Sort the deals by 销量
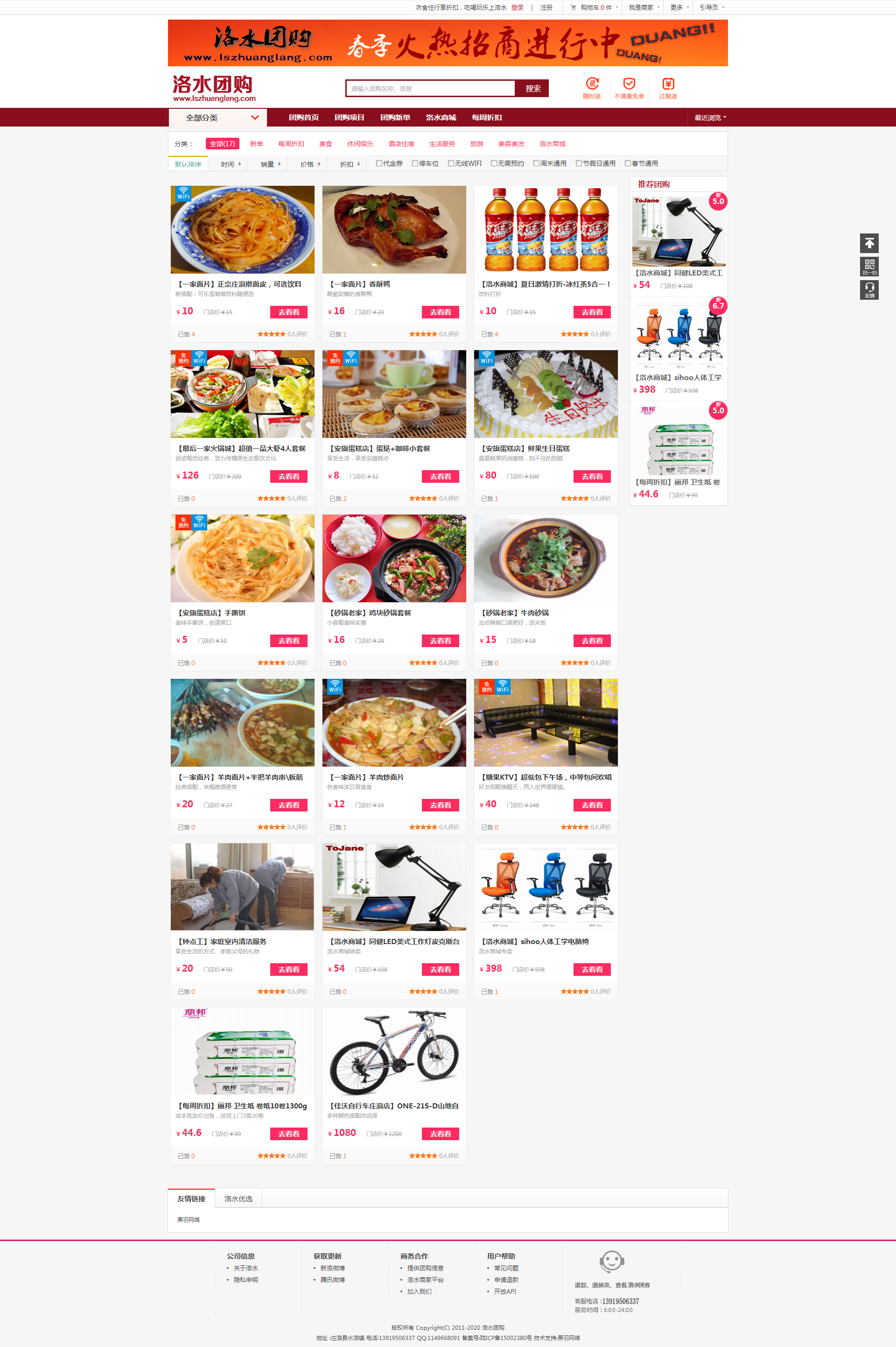This screenshot has width=896, height=1347. click(x=270, y=164)
